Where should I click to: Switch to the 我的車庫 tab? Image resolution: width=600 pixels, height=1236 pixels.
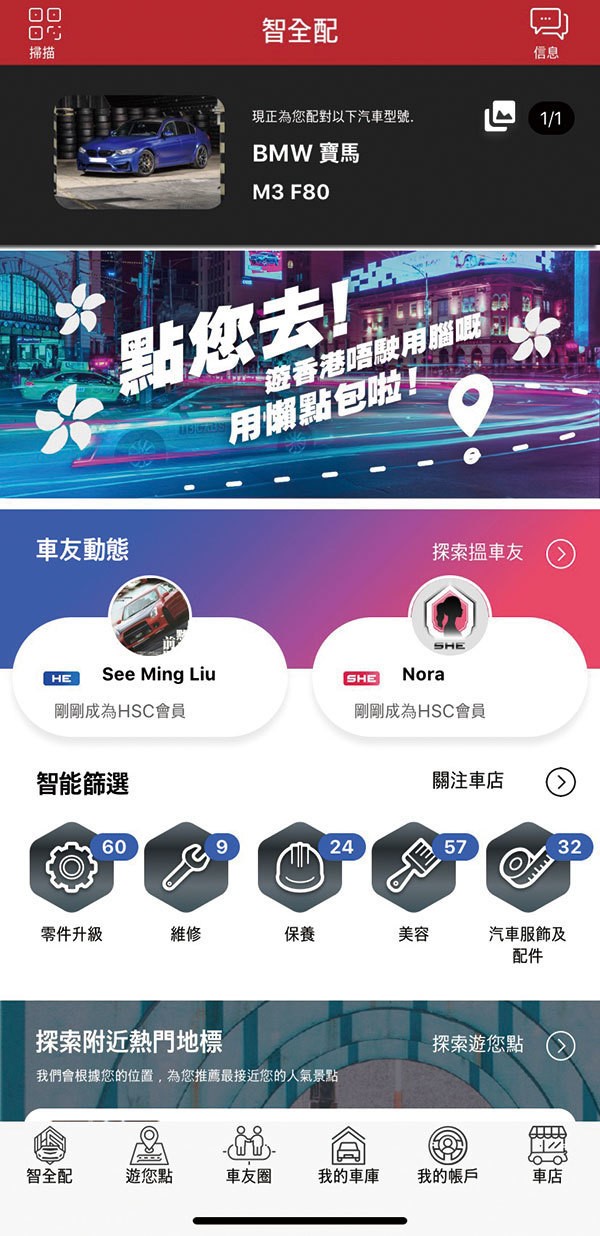pos(348,1157)
